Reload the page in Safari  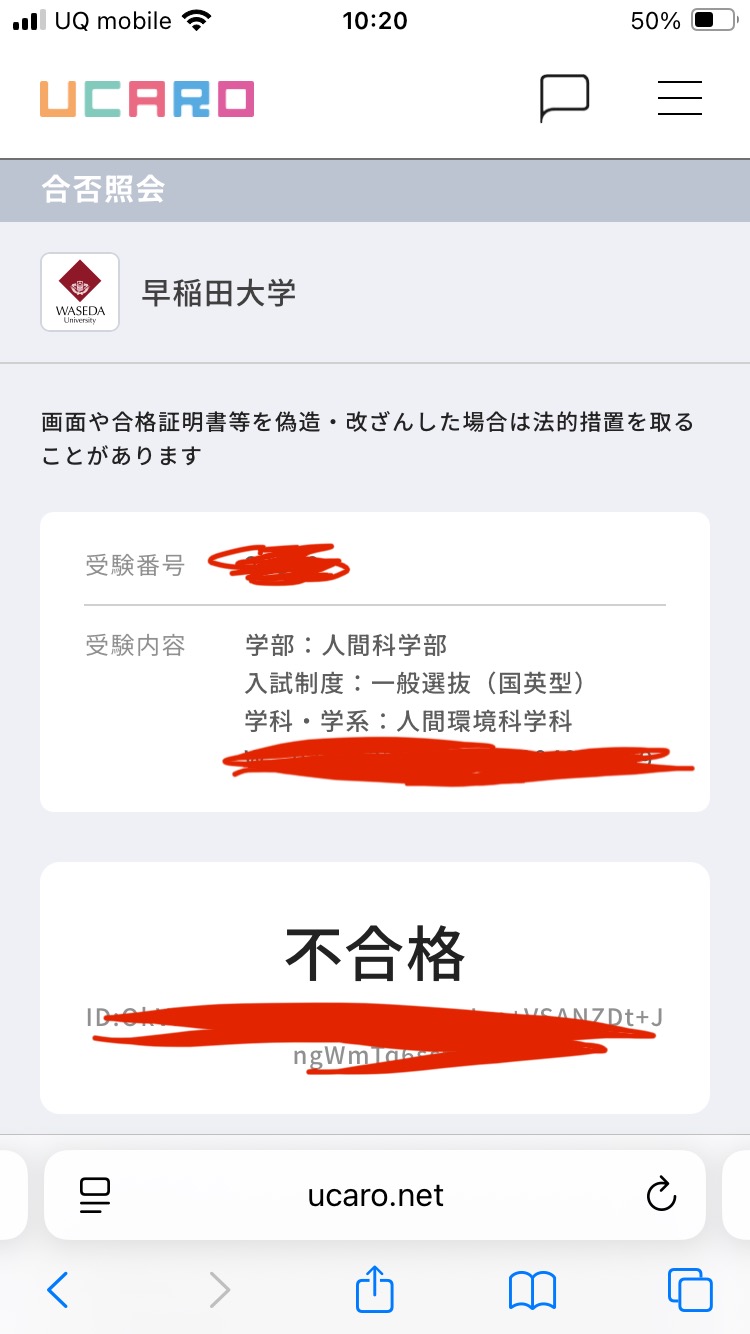point(661,1195)
